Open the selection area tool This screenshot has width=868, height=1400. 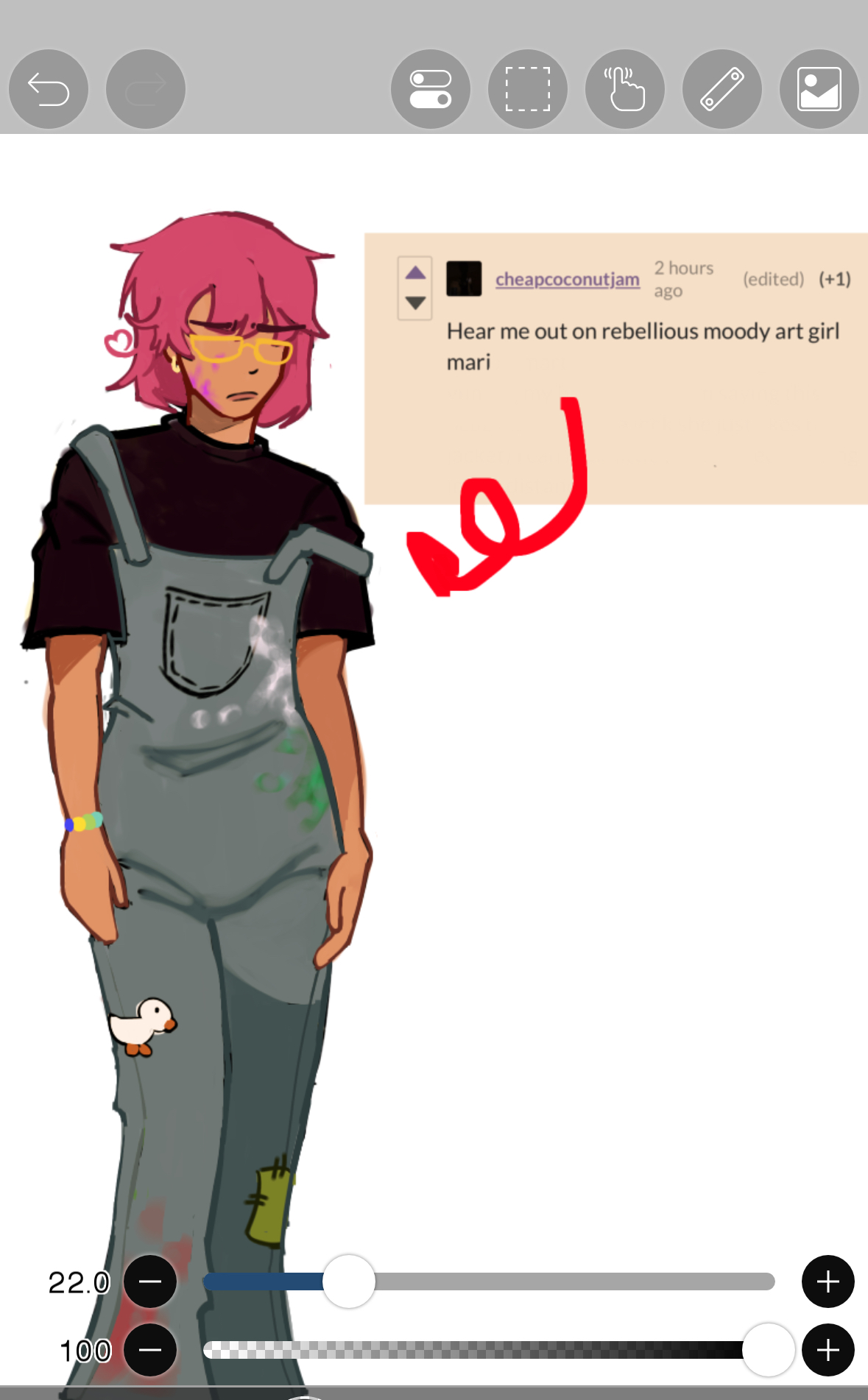pos(528,89)
